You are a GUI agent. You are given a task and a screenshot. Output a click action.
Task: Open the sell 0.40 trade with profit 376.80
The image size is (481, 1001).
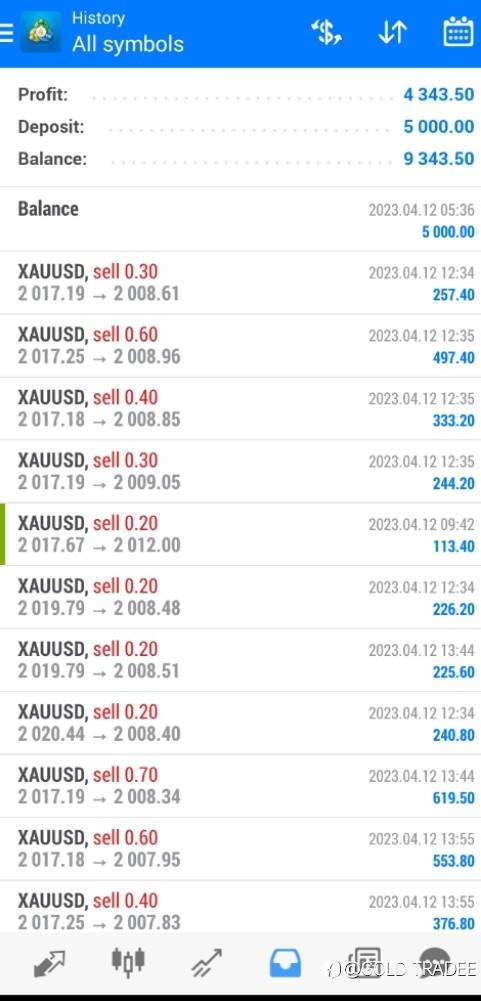click(240, 907)
